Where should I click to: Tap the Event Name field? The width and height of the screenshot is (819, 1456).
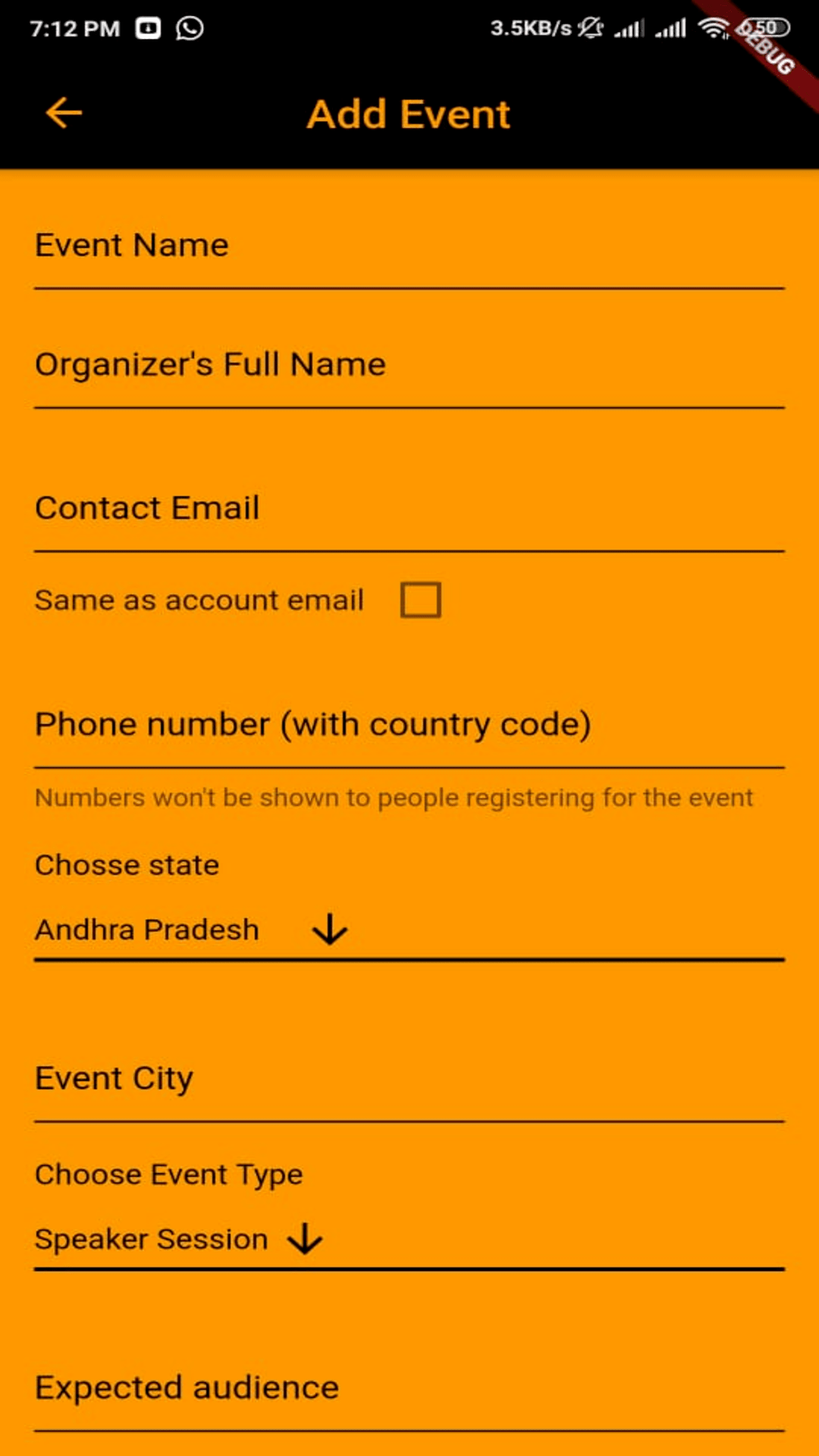(x=409, y=247)
